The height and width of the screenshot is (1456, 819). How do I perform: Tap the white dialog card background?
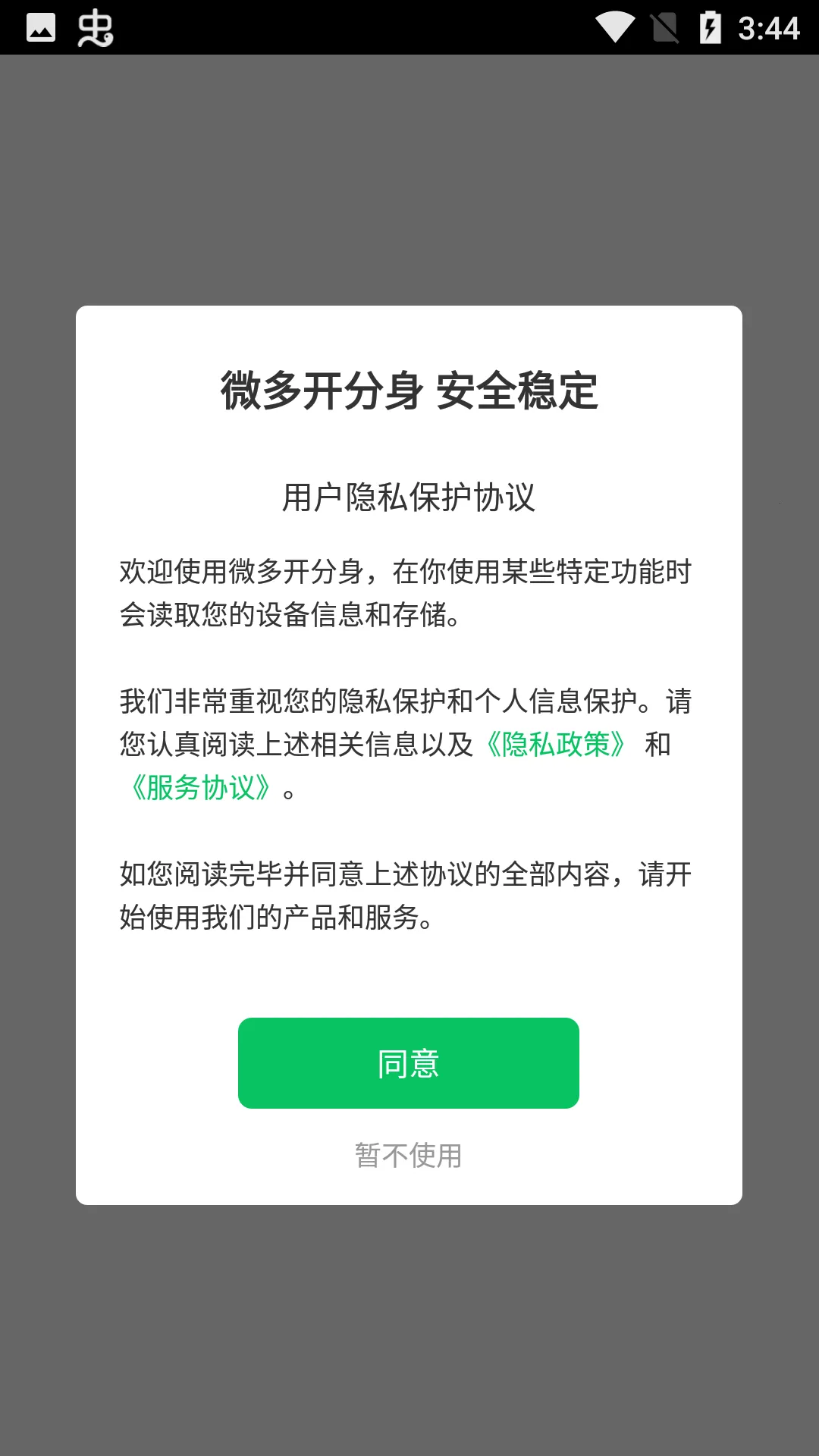[409, 971]
